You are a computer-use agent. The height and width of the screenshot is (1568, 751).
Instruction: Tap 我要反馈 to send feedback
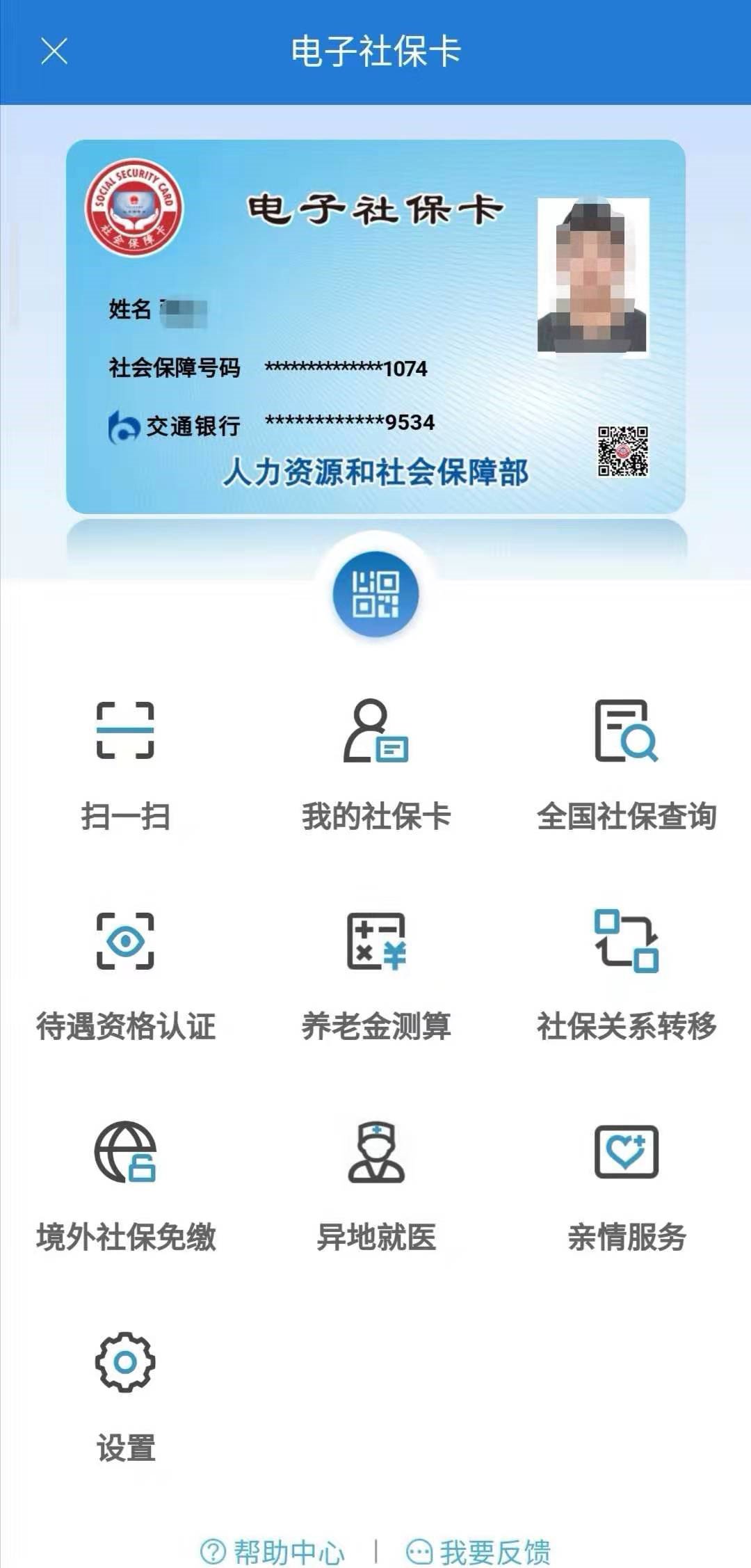(478, 1551)
